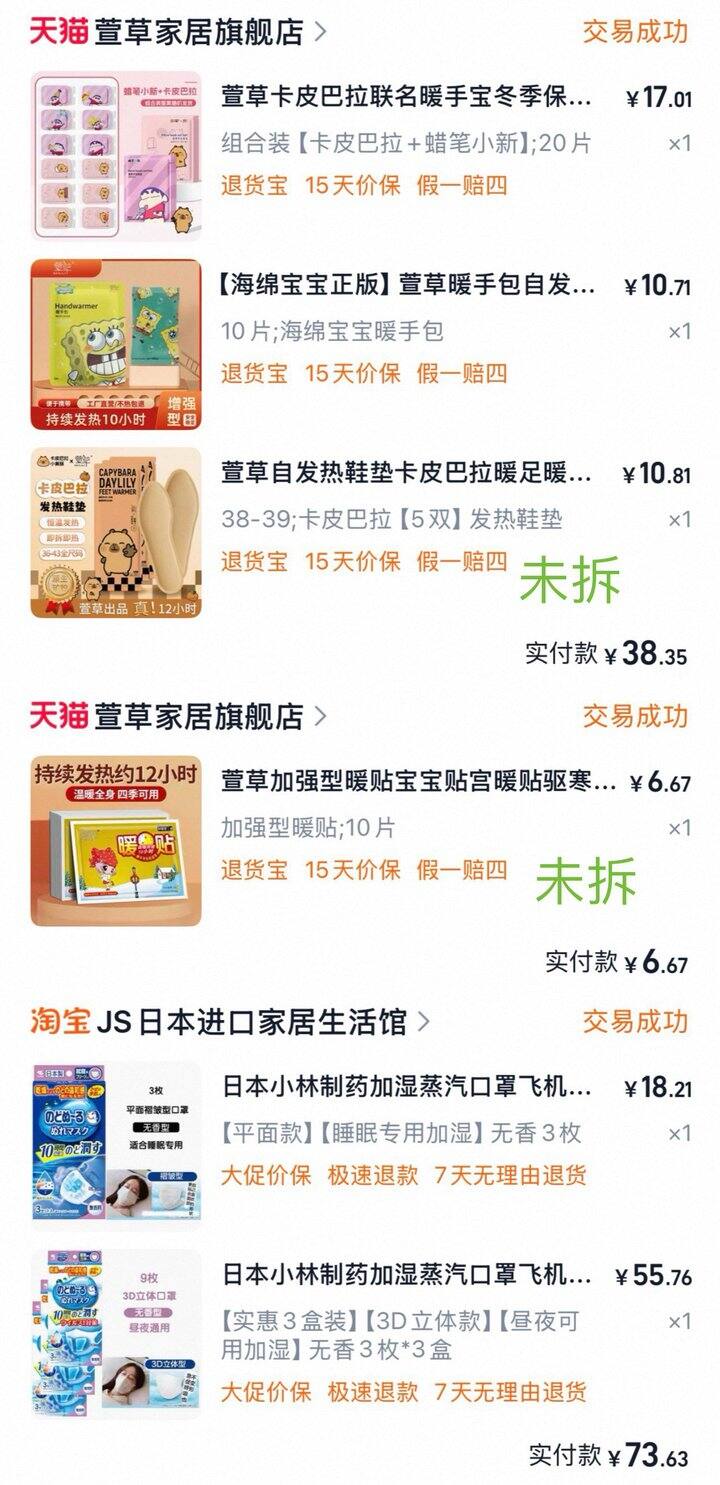Open the 萱草自发热鞋垫 order item
720x1485 pixels.
point(405,473)
